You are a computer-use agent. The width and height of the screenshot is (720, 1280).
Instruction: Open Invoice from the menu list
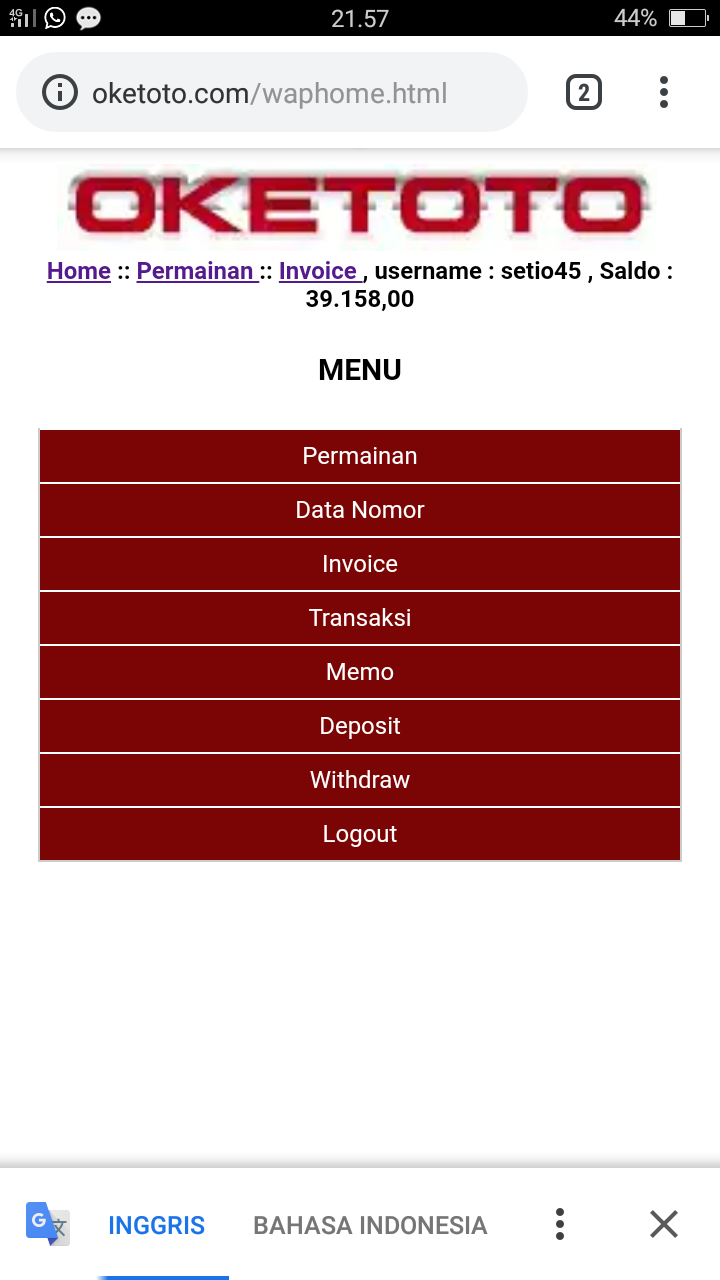coord(360,564)
